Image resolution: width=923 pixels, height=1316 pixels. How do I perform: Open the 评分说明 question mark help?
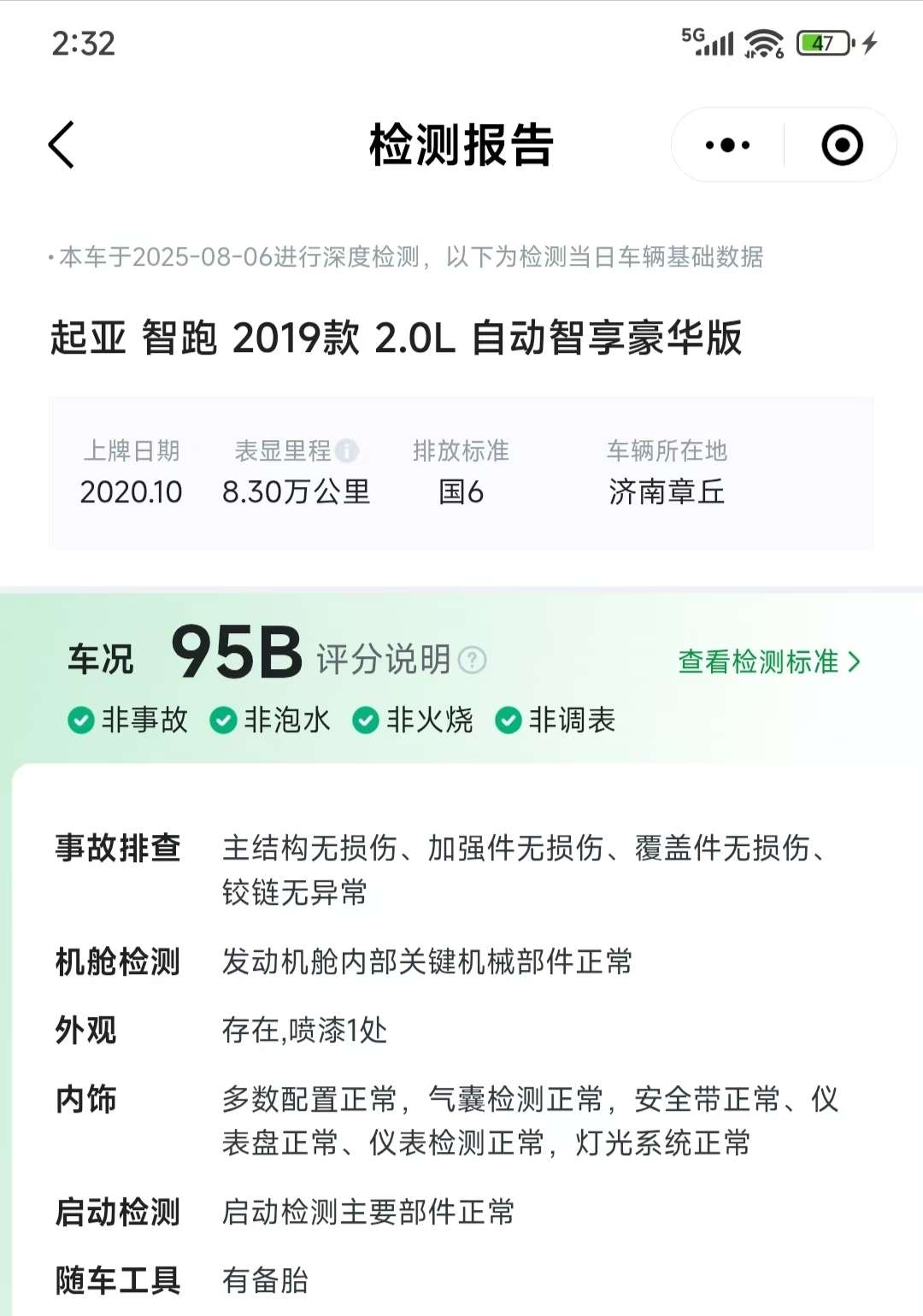point(473,661)
